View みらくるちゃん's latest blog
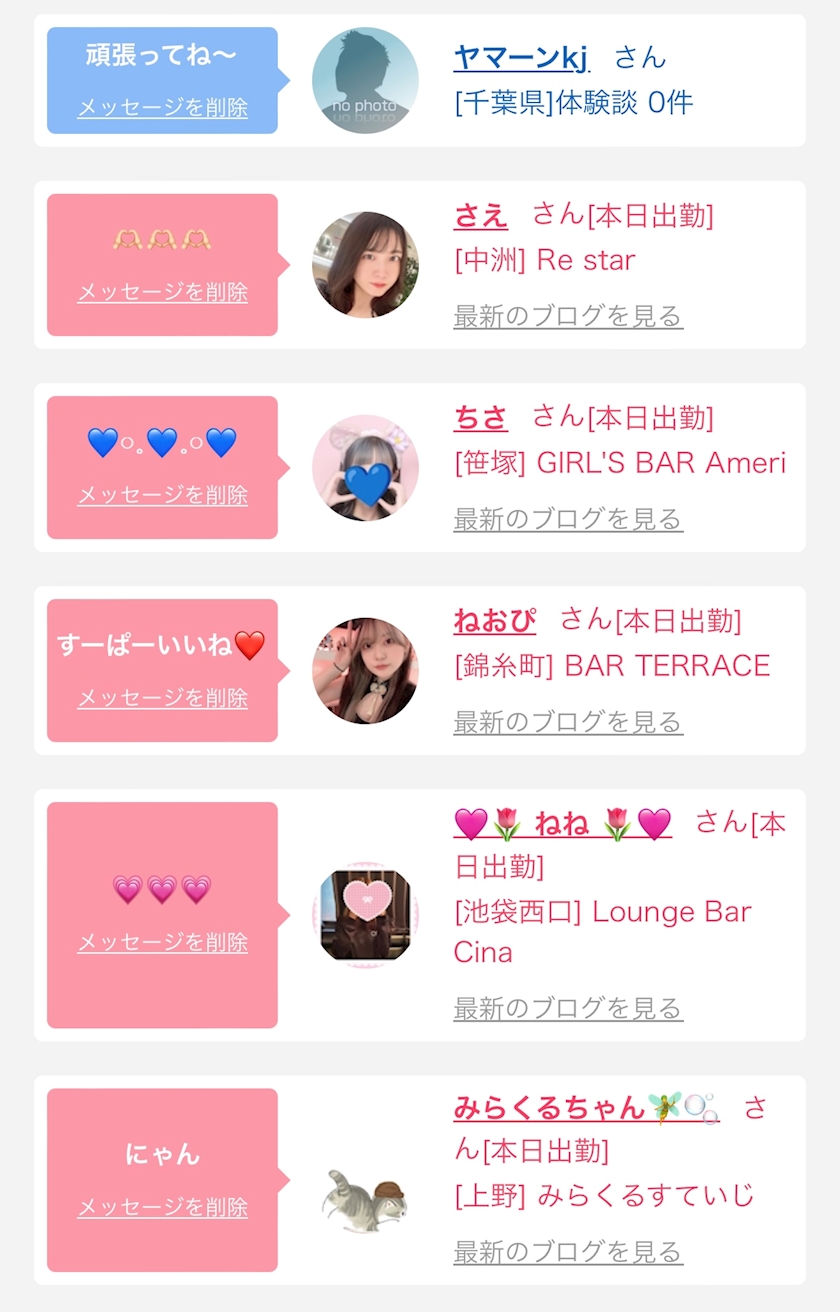Viewport: 840px width, 1312px height. point(567,1251)
